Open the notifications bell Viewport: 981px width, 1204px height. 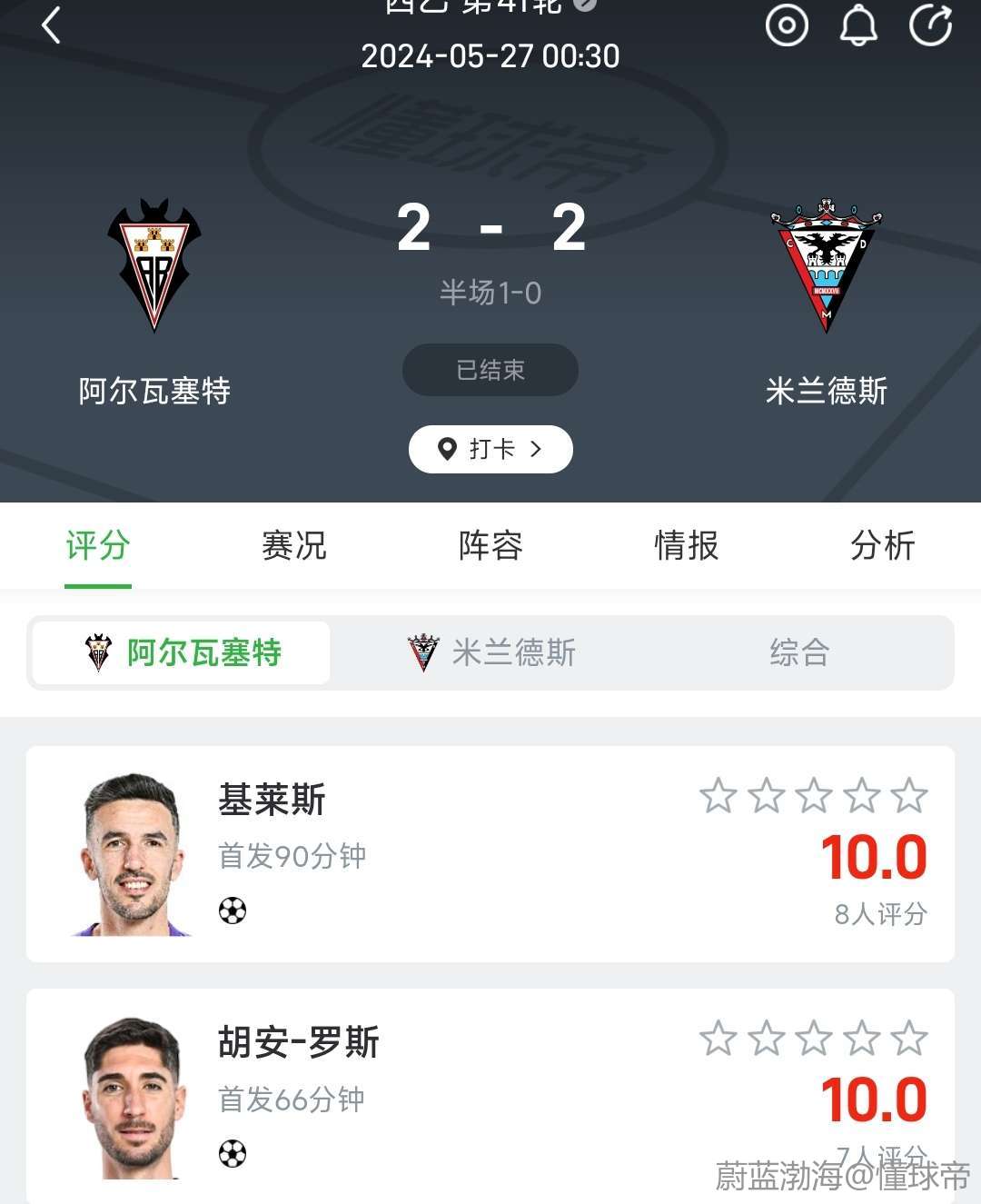[x=857, y=25]
